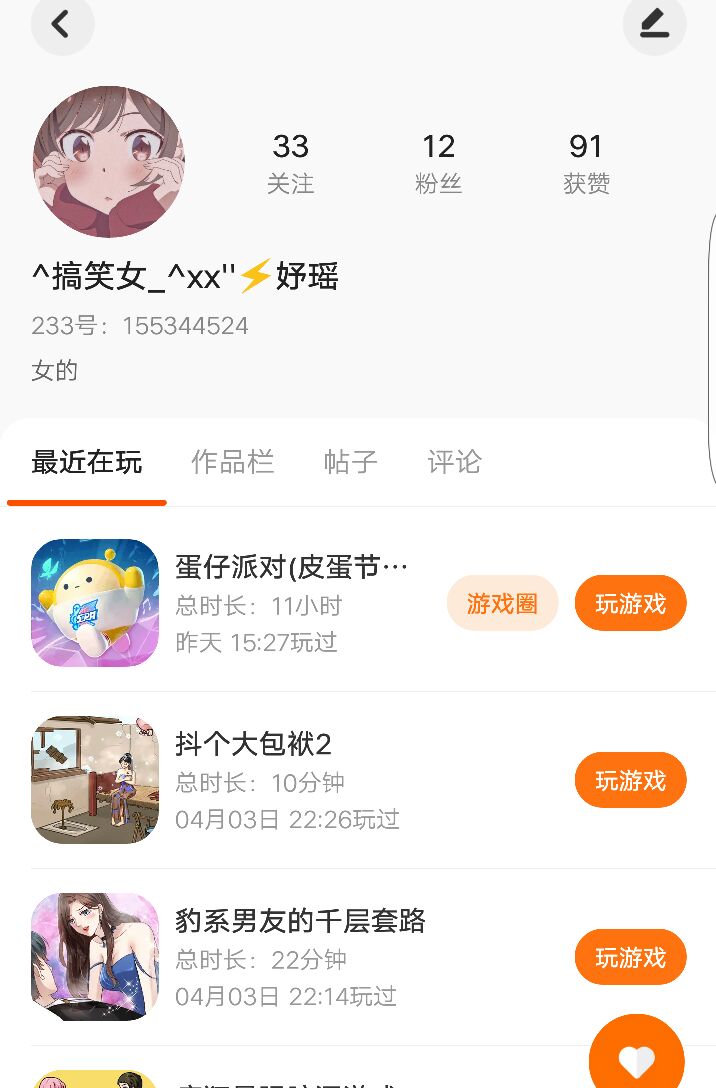The image size is (716, 1088).
Task: Switch to the 作品栏 tab
Action: [x=232, y=462]
